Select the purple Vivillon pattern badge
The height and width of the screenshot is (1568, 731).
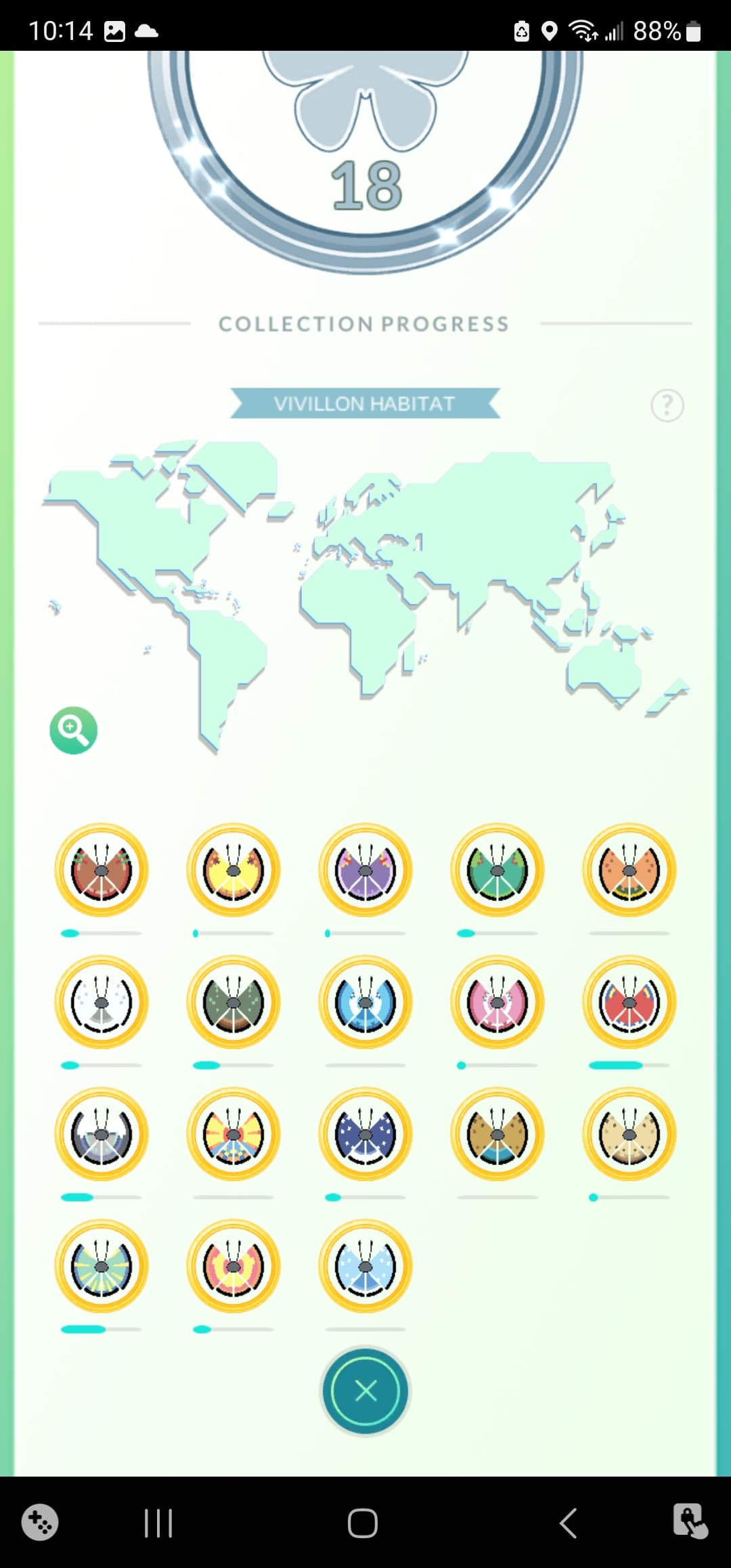[x=365, y=870]
